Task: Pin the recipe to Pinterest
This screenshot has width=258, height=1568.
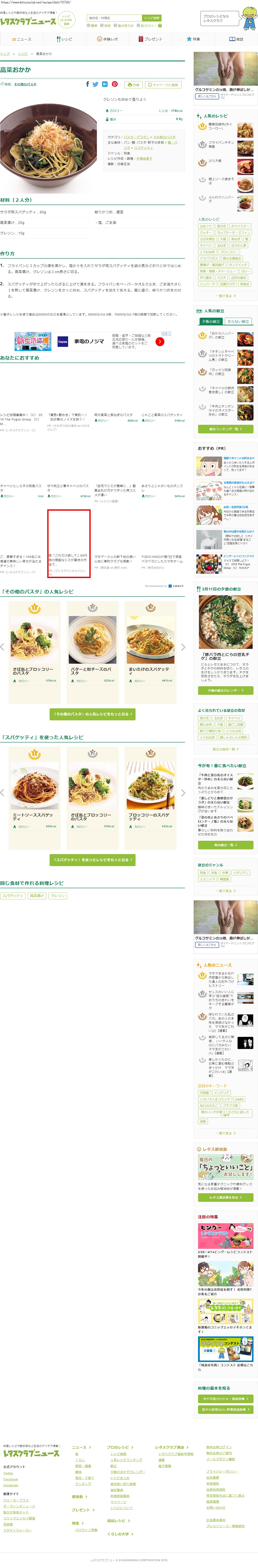Action: (114, 85)
